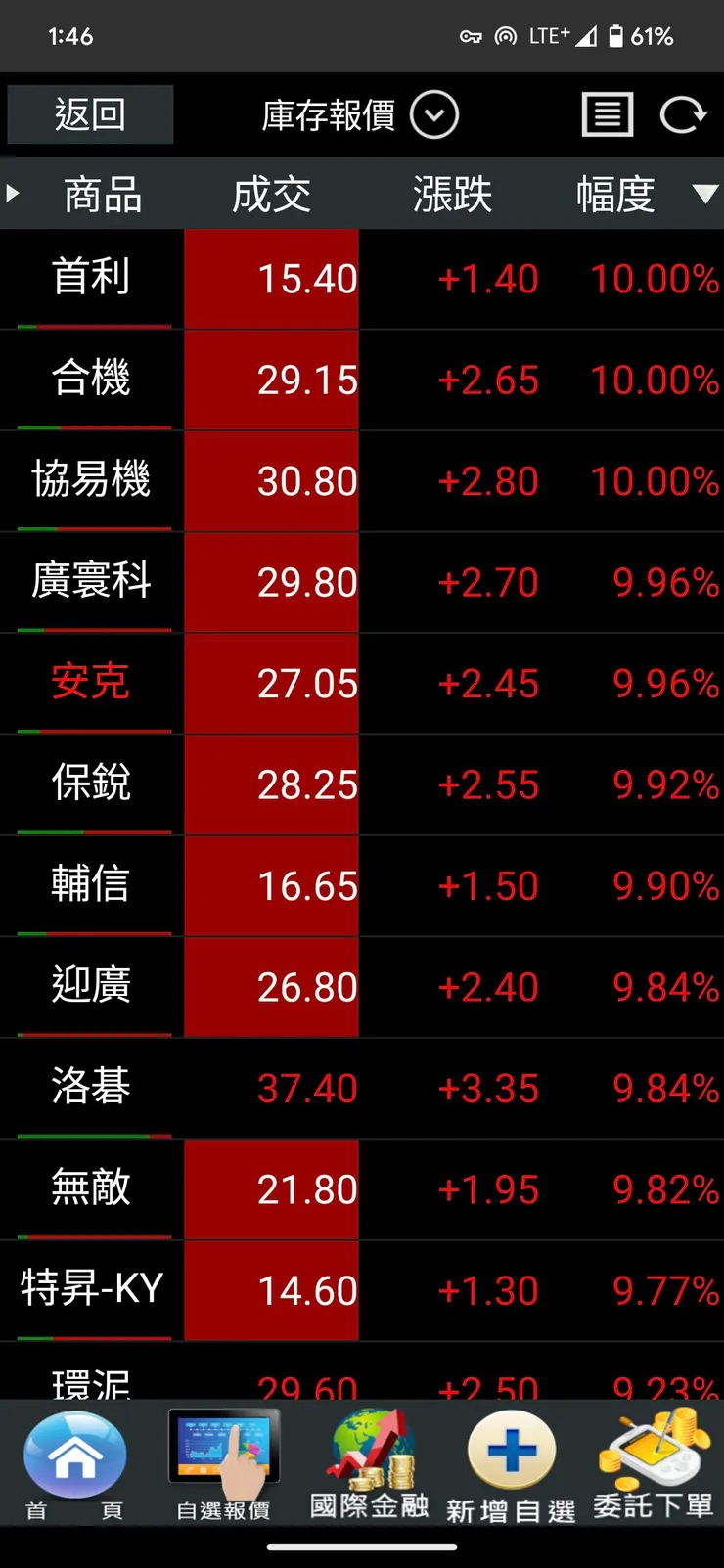This screenshot has width=724, height=1568.
Task: Sort by 漲跌 column header
Action: [x=451, y=194]
